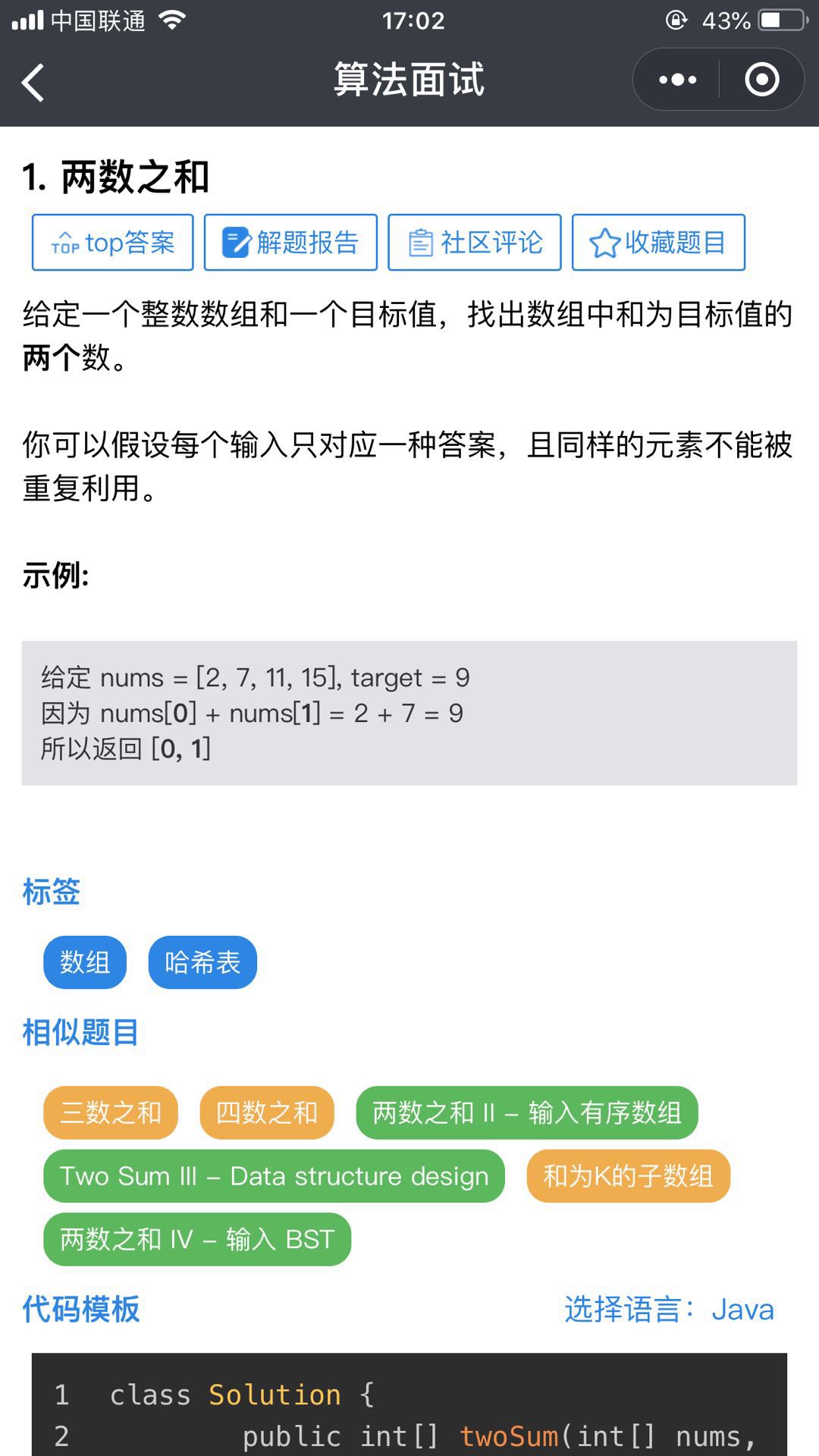
Task: Change the code language from Java
Action: tap(669, 1310)
